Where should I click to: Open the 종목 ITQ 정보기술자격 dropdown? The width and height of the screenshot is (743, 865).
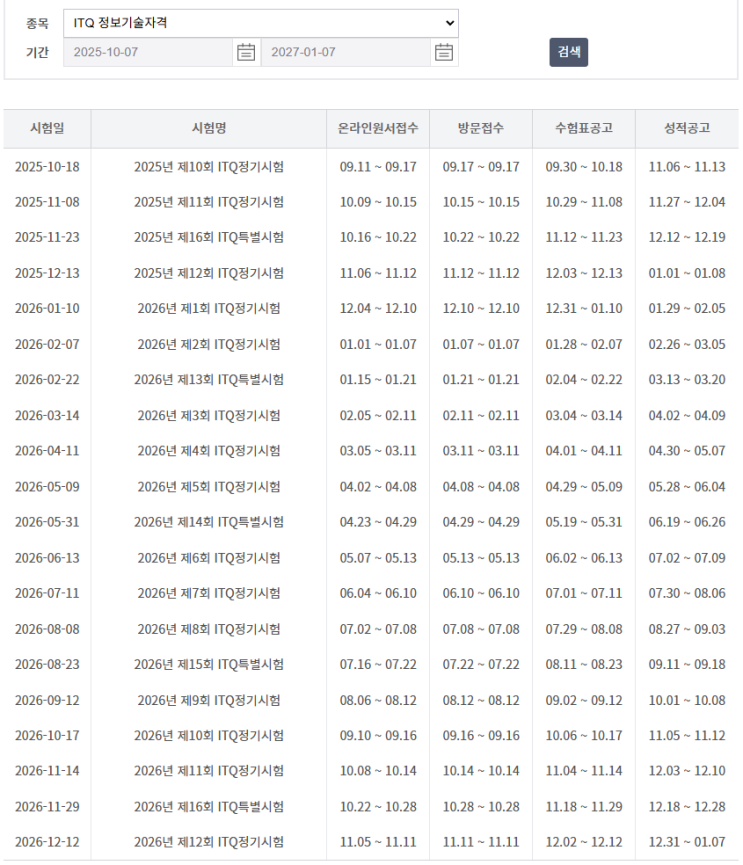click(x=260, y=23)
